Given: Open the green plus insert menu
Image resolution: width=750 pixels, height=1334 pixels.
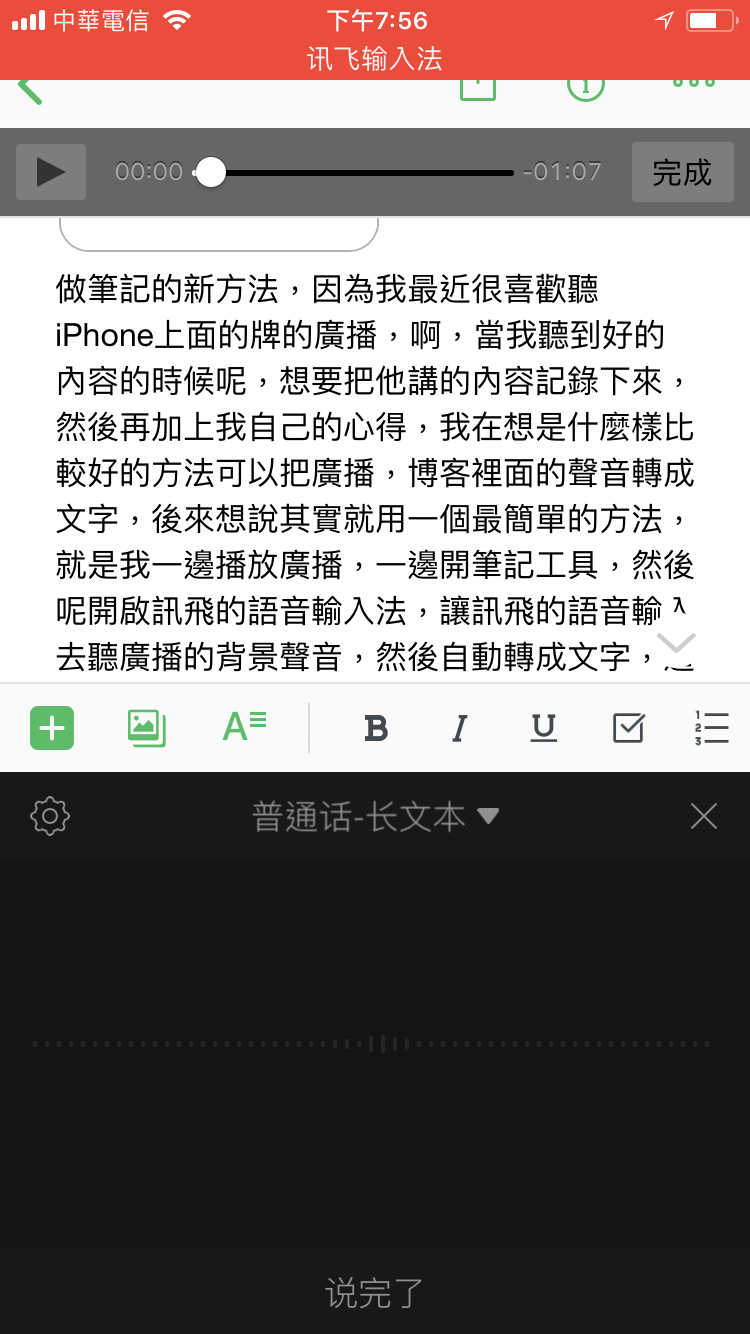Looking at the screenshot, I should pos(52,728).
